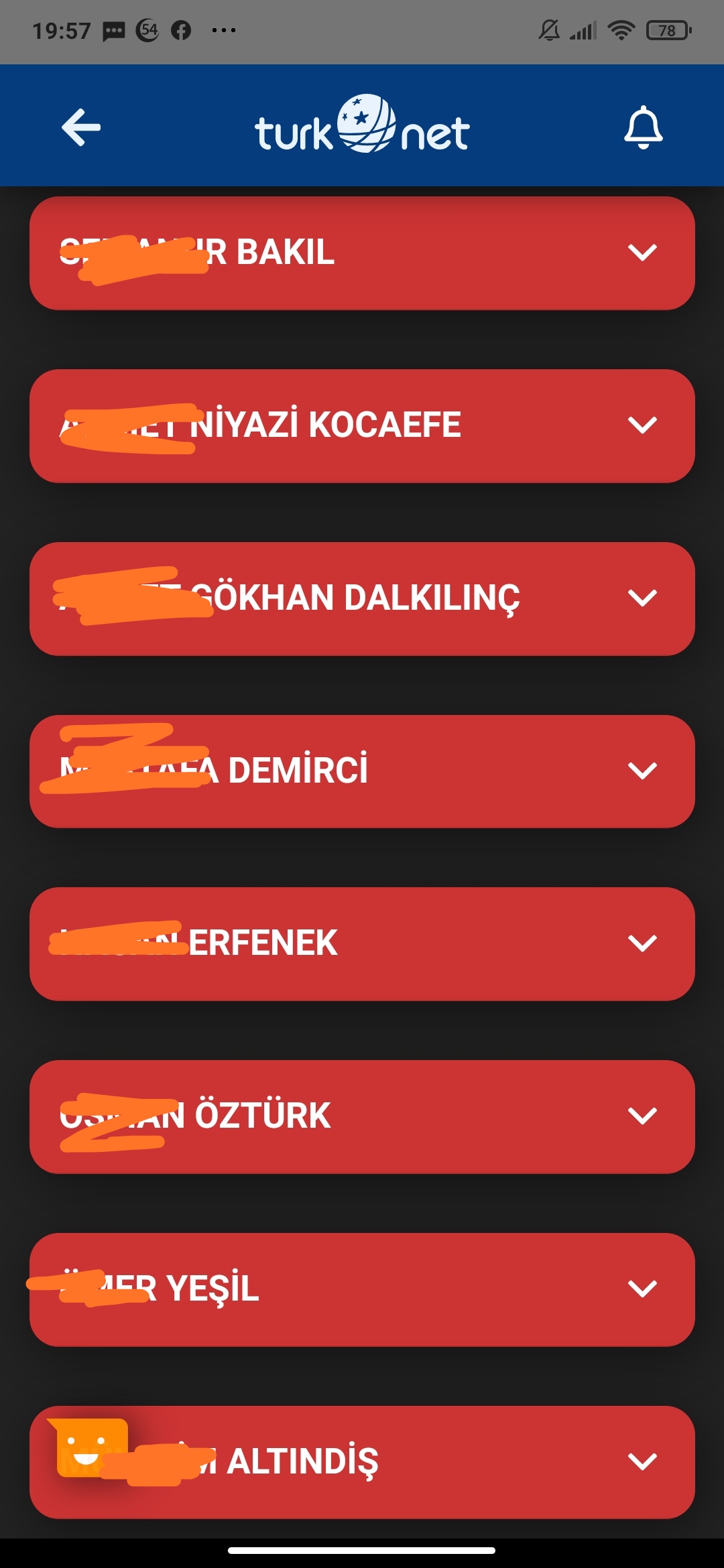Screen dimensions: 724x1568
Task: Expand the ÖZTÜRK card
Action: point(362,1117)
